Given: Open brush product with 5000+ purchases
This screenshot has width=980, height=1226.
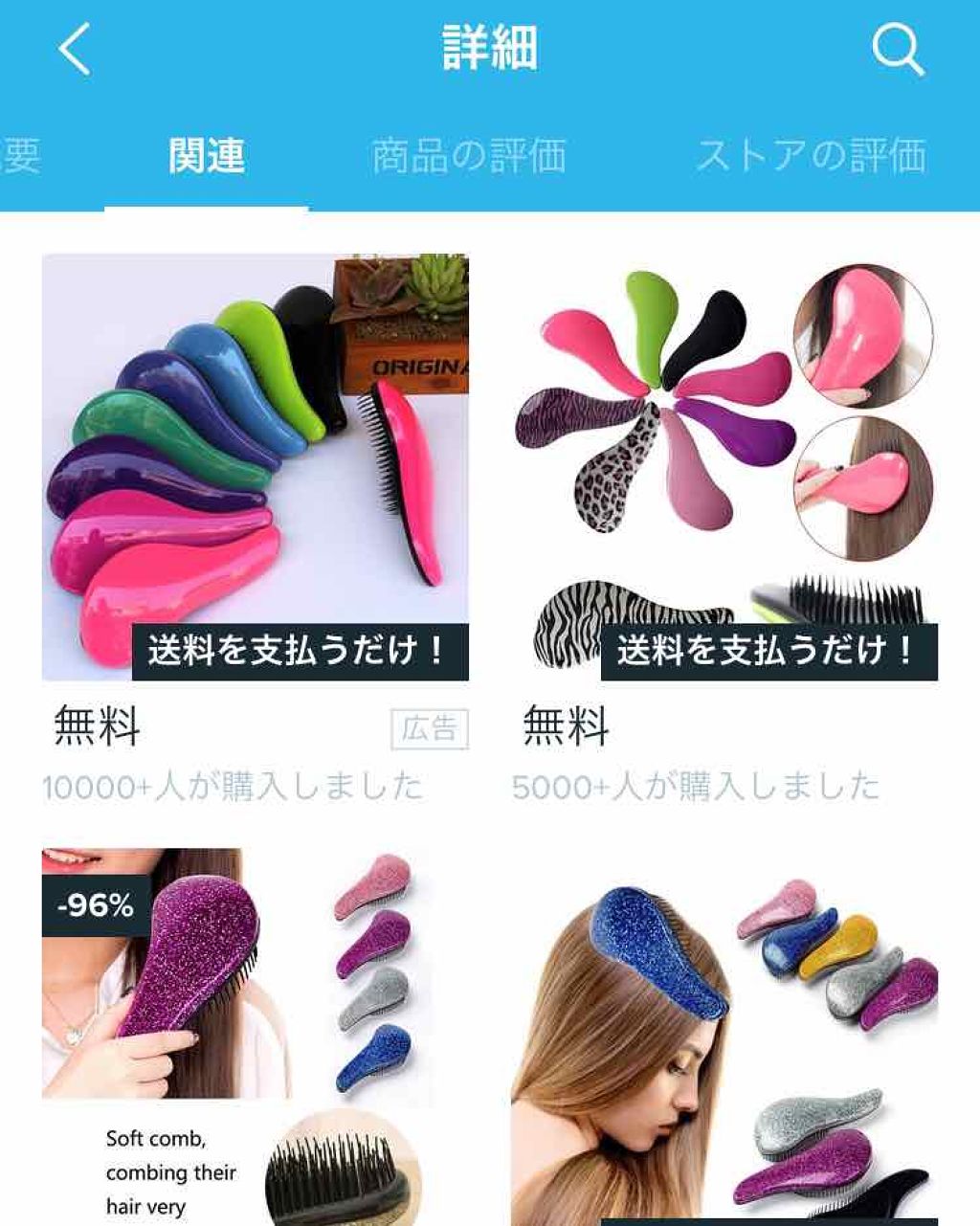Looking at the screenshot, I should click(724, 467).
